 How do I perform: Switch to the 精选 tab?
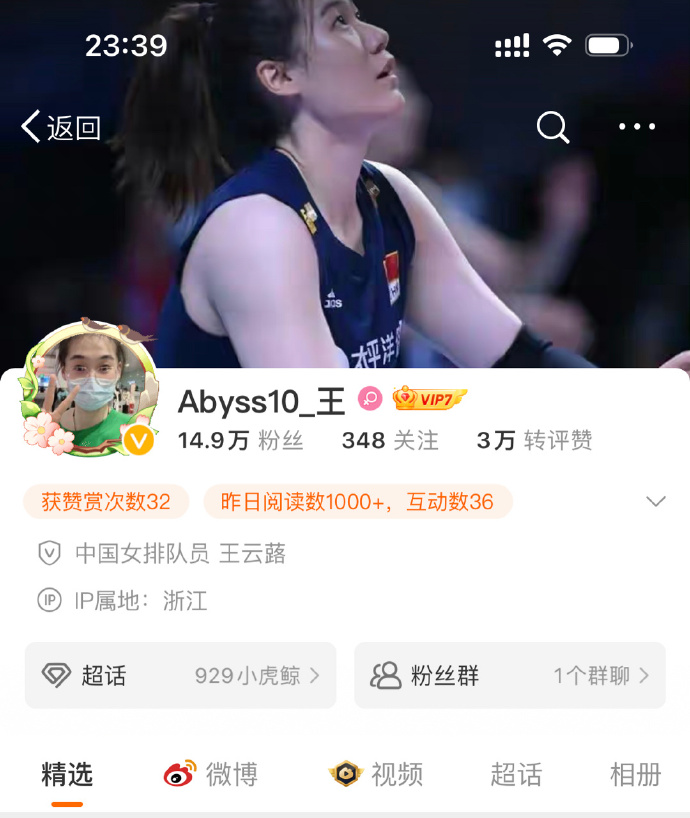pos(67,773)
